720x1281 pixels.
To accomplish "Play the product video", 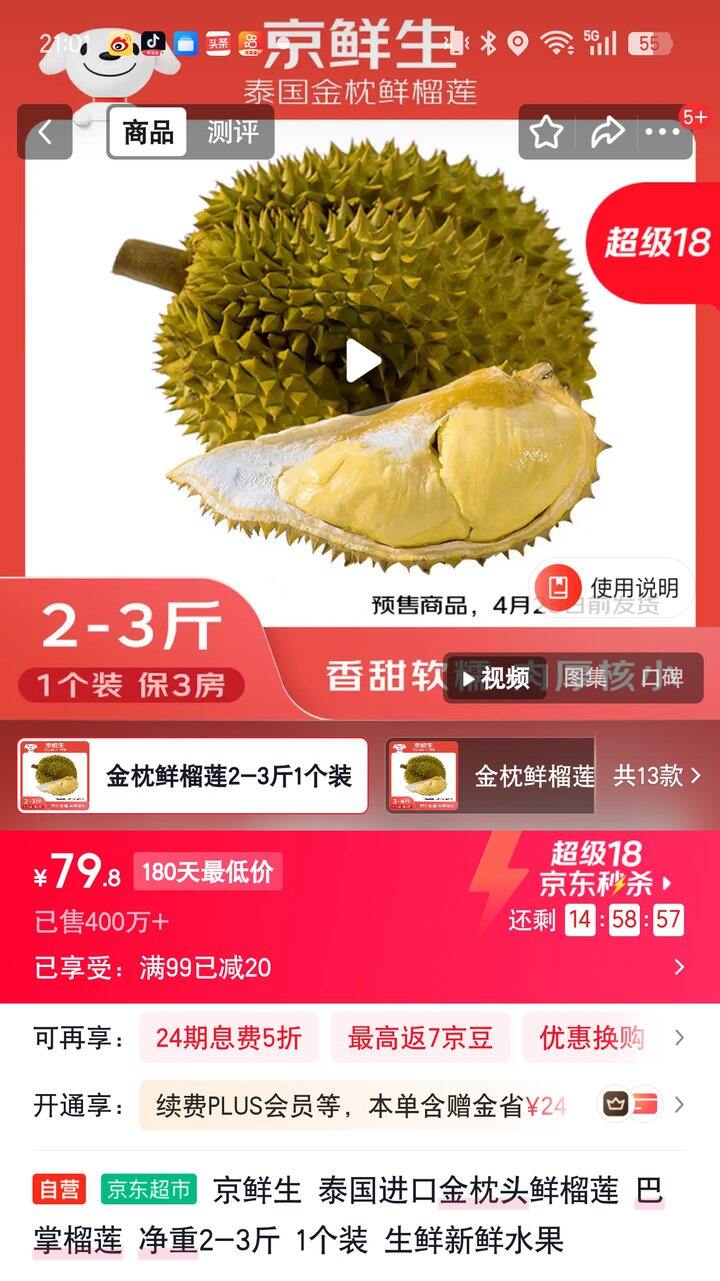I will tap(360, 361).
